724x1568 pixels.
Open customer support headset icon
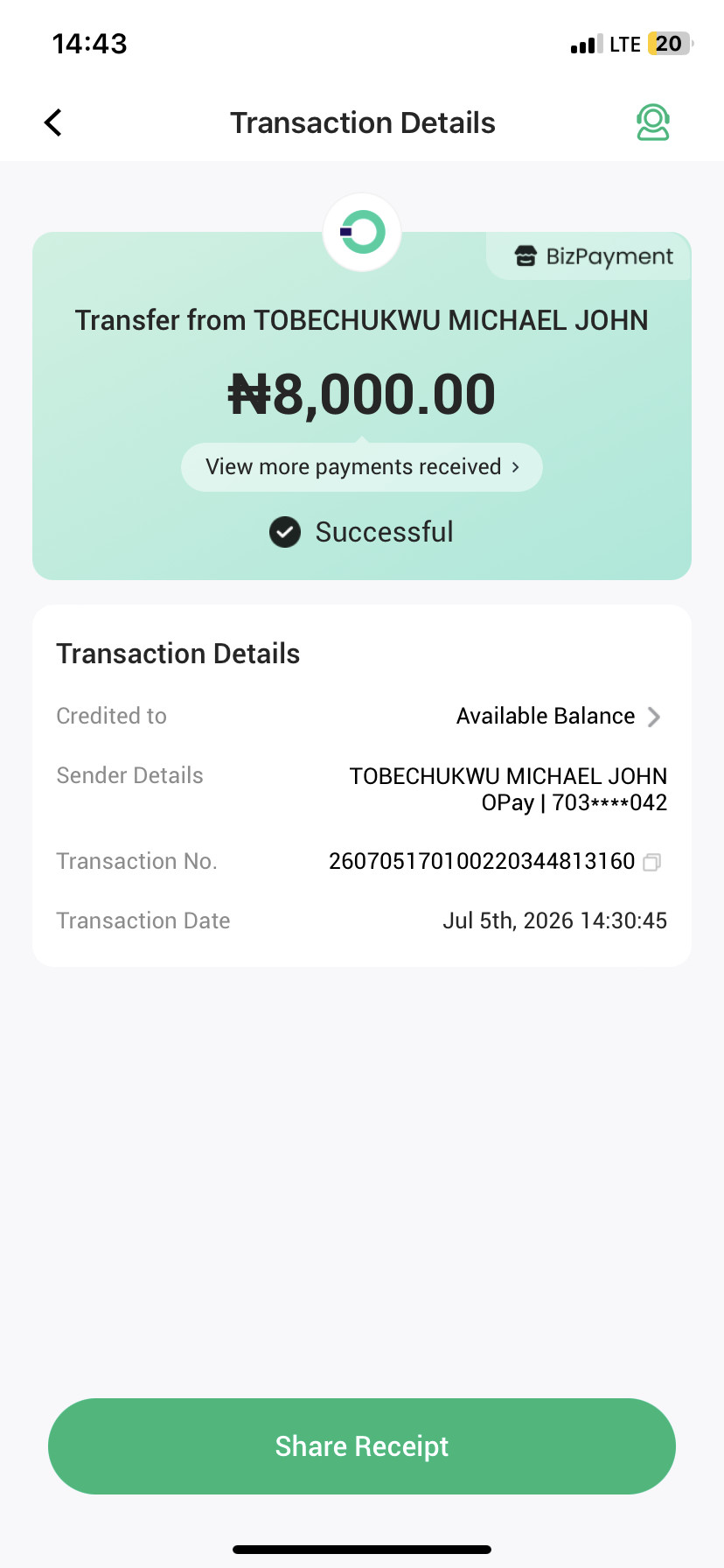[x=652, y=122]
